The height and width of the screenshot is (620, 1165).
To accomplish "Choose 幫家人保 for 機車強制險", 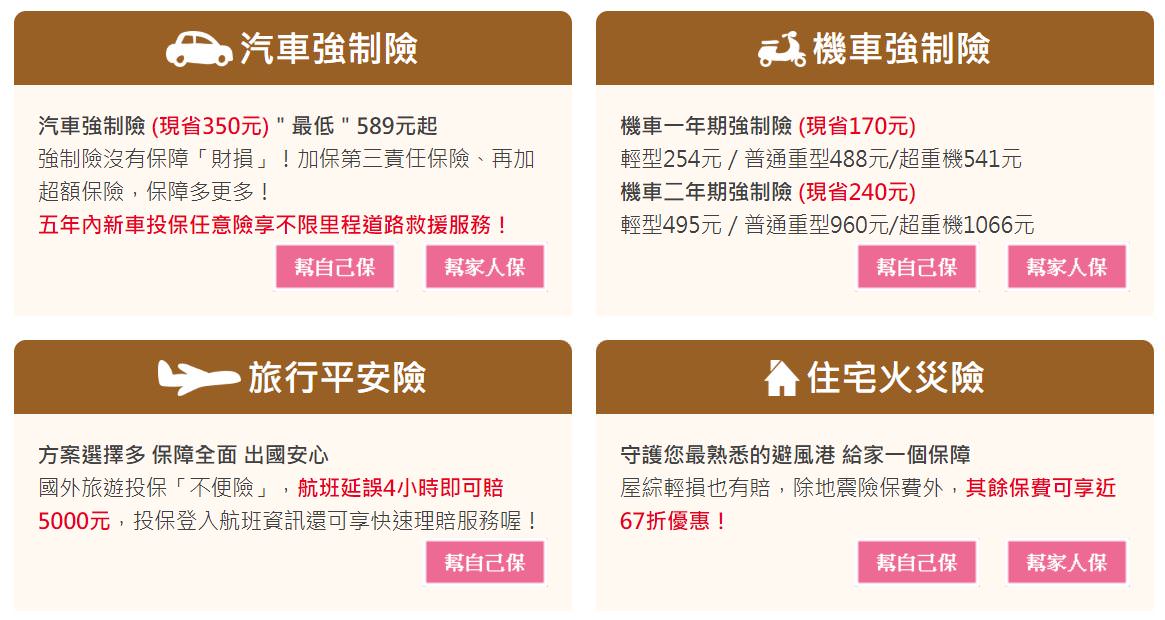I will [x=1066, y=267].
